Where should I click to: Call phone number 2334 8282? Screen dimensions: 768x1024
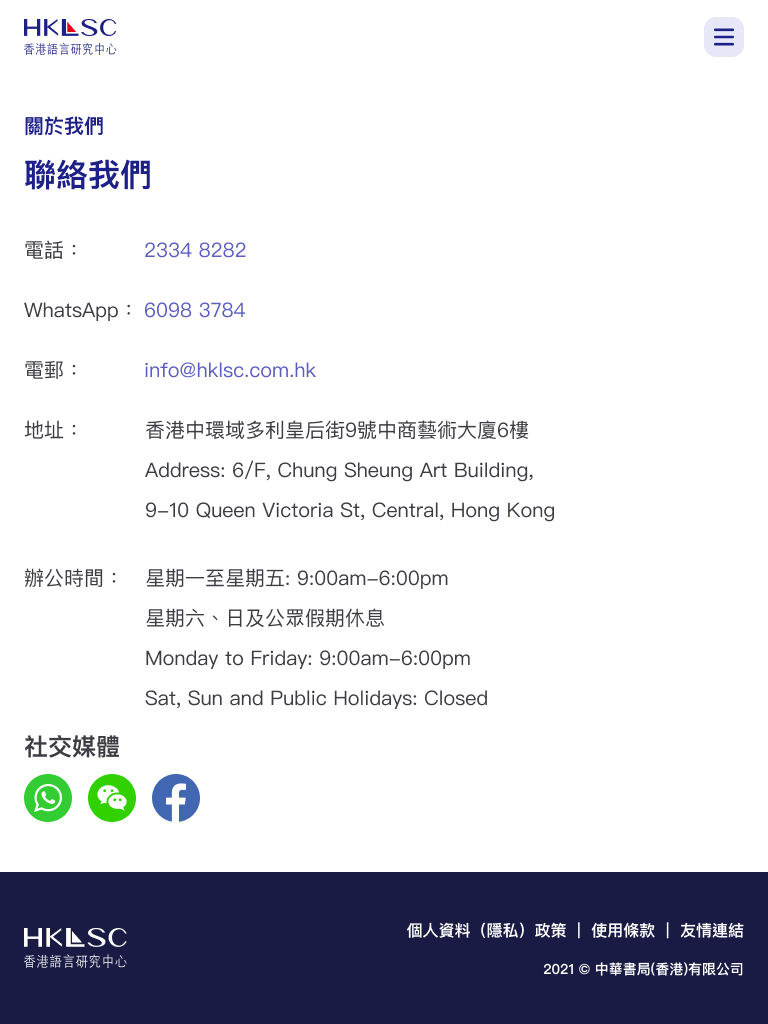195,250
